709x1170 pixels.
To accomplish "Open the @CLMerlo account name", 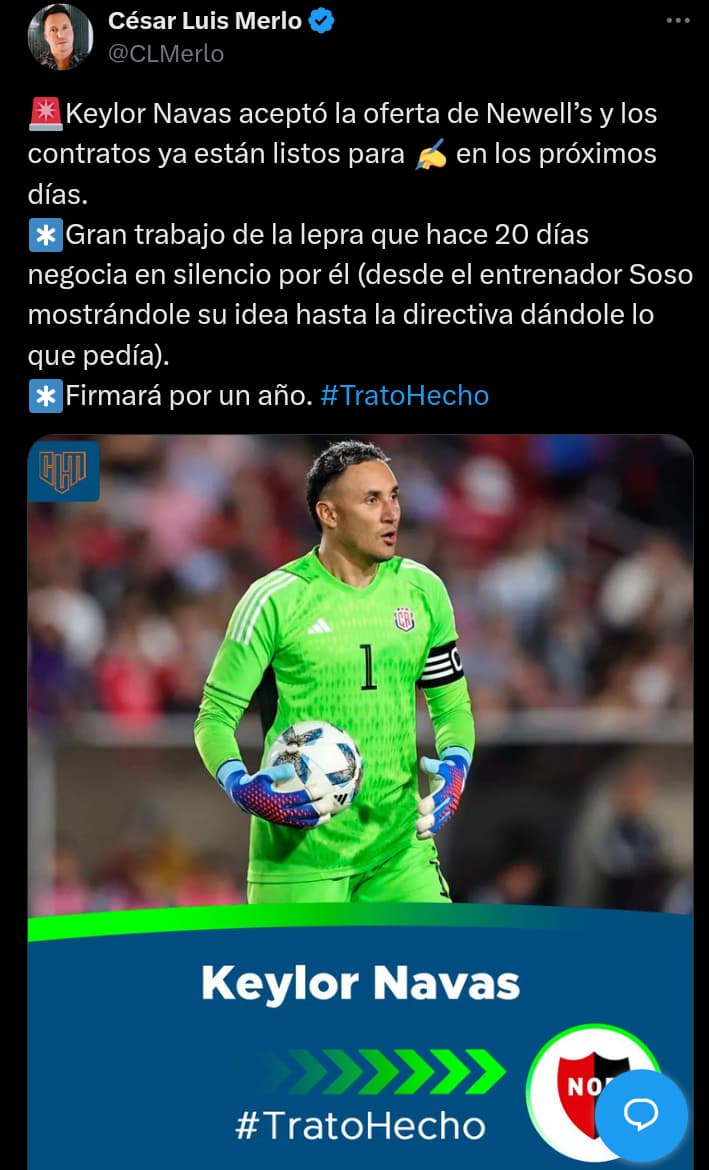I will point(166,54).
